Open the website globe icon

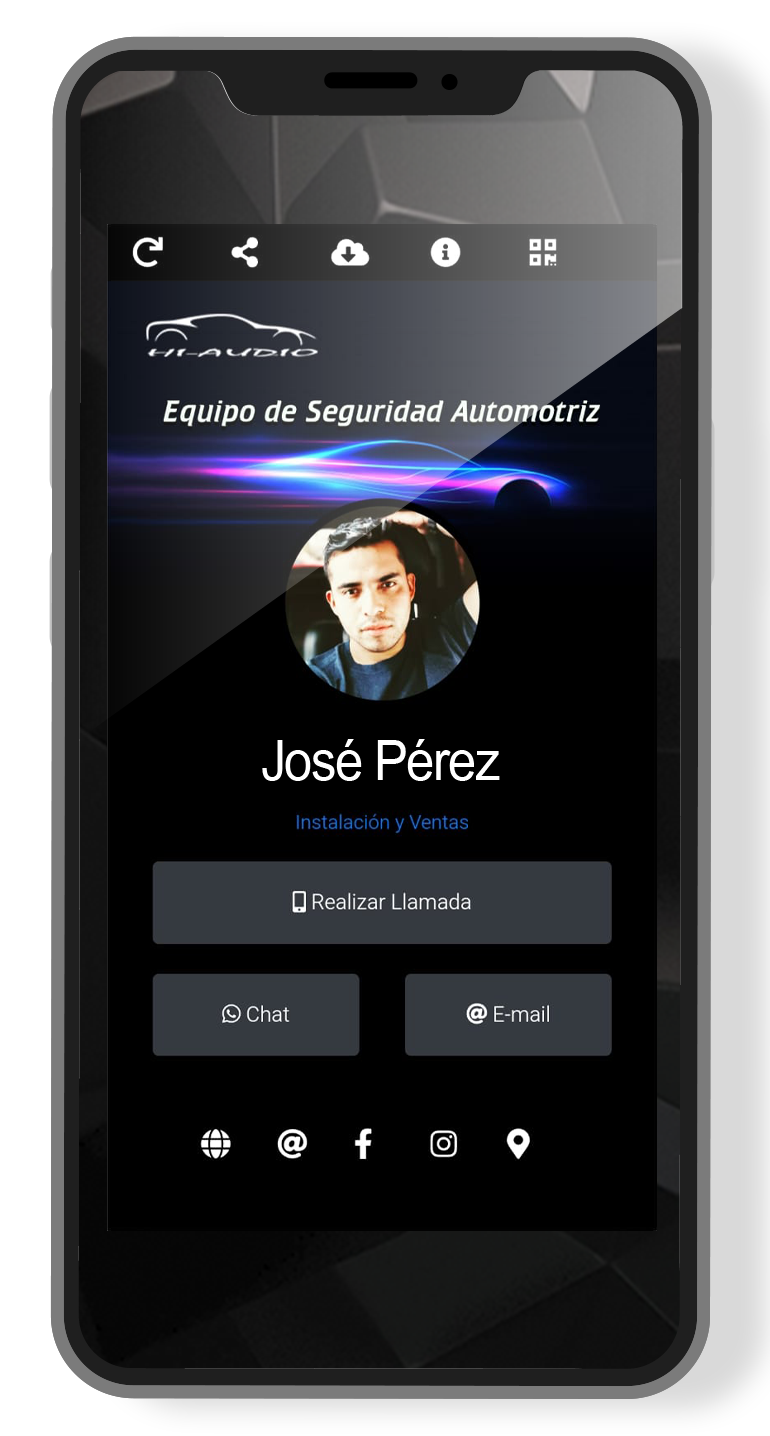coord(216,1143)
